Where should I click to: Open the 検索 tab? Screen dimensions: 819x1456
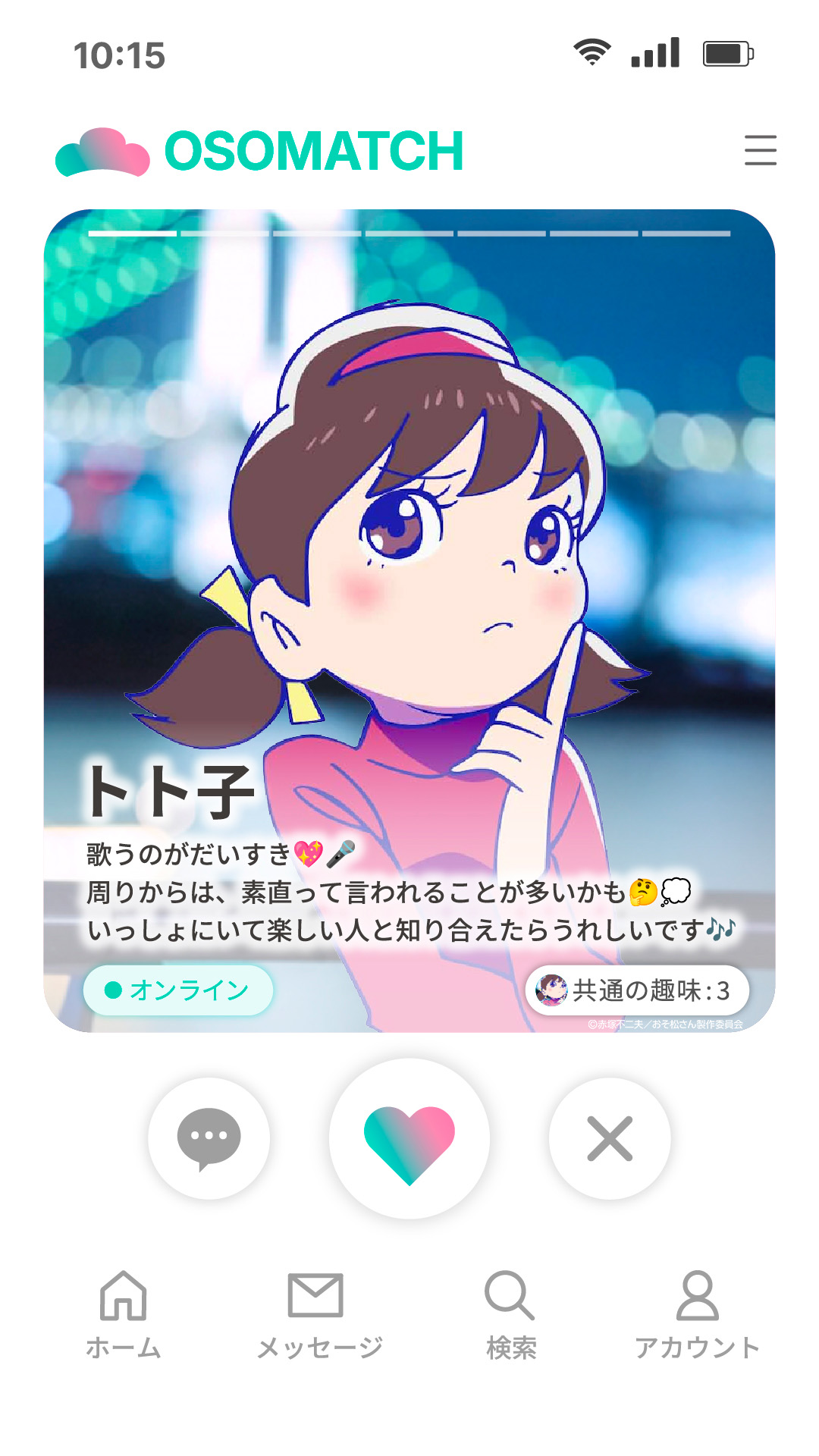(x=510, y=1316)
